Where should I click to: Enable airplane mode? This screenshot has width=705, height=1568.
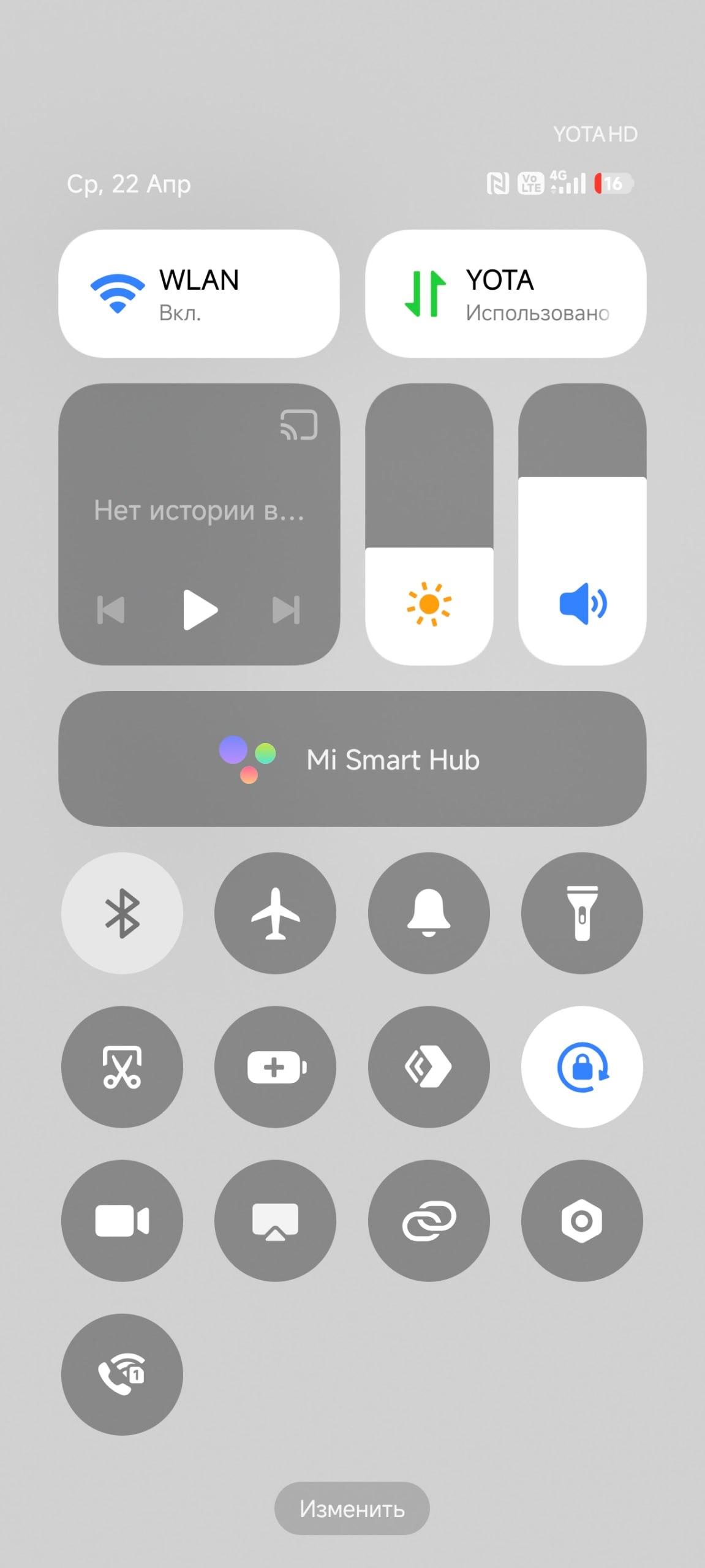coord(275,913)
